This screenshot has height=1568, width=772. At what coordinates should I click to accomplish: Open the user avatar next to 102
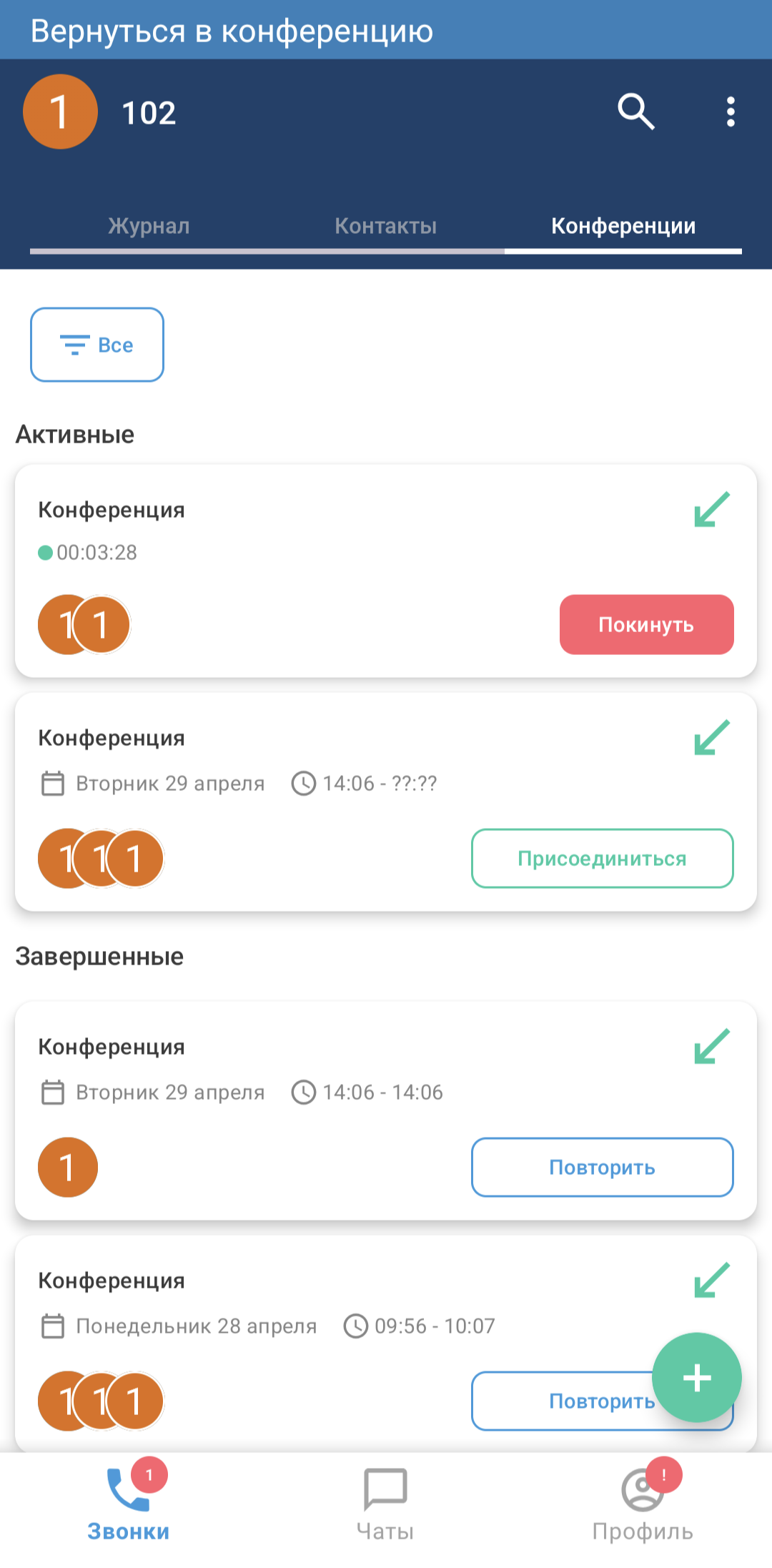point(61,112)
